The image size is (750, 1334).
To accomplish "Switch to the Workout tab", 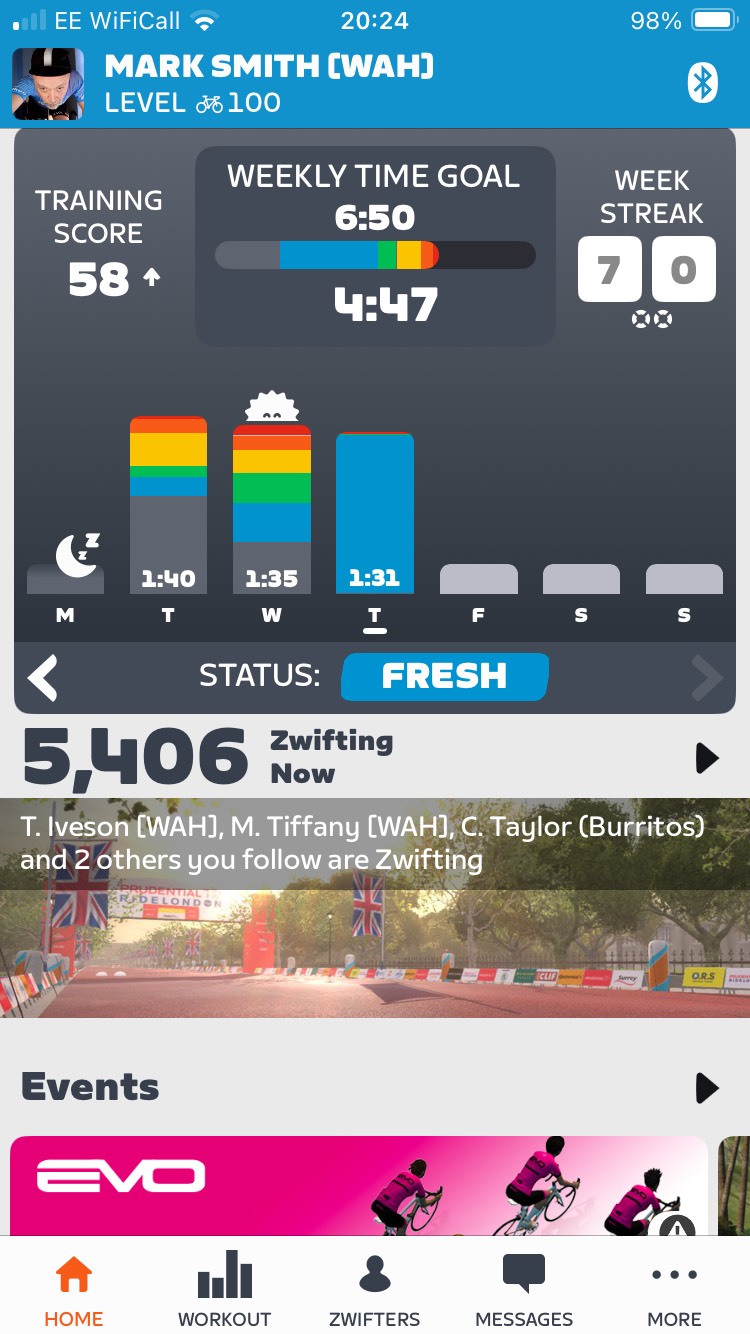I will [x=224, y=1291].
